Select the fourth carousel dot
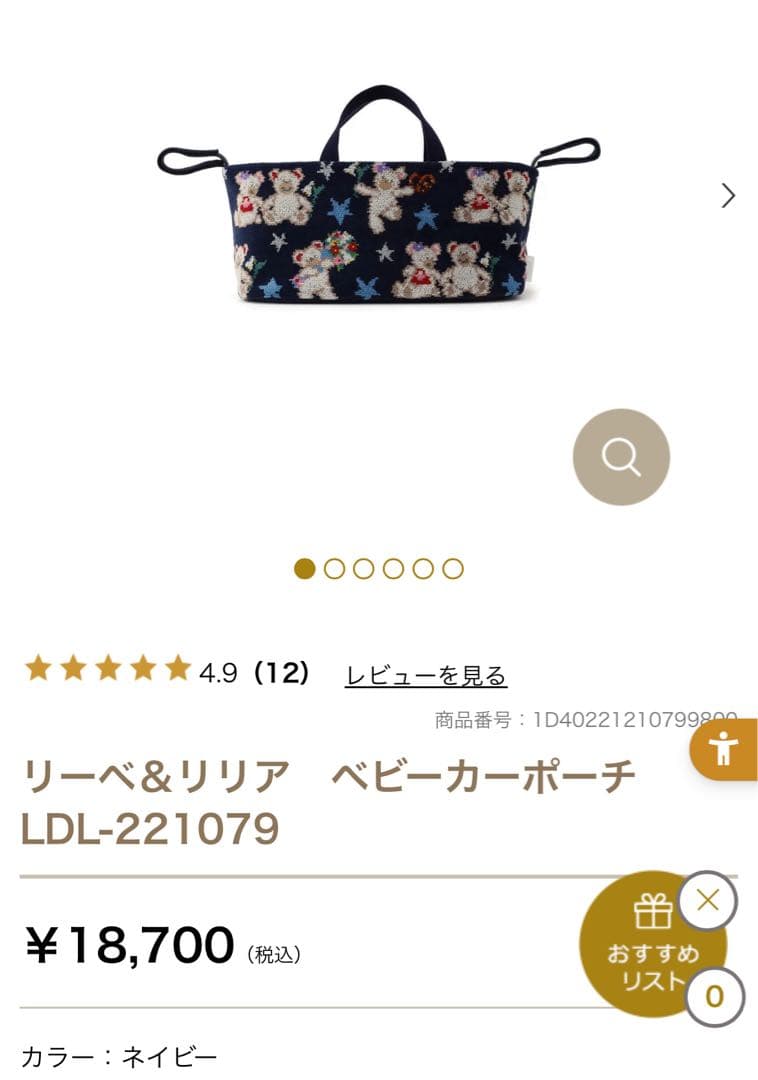 tap(394, 568)
